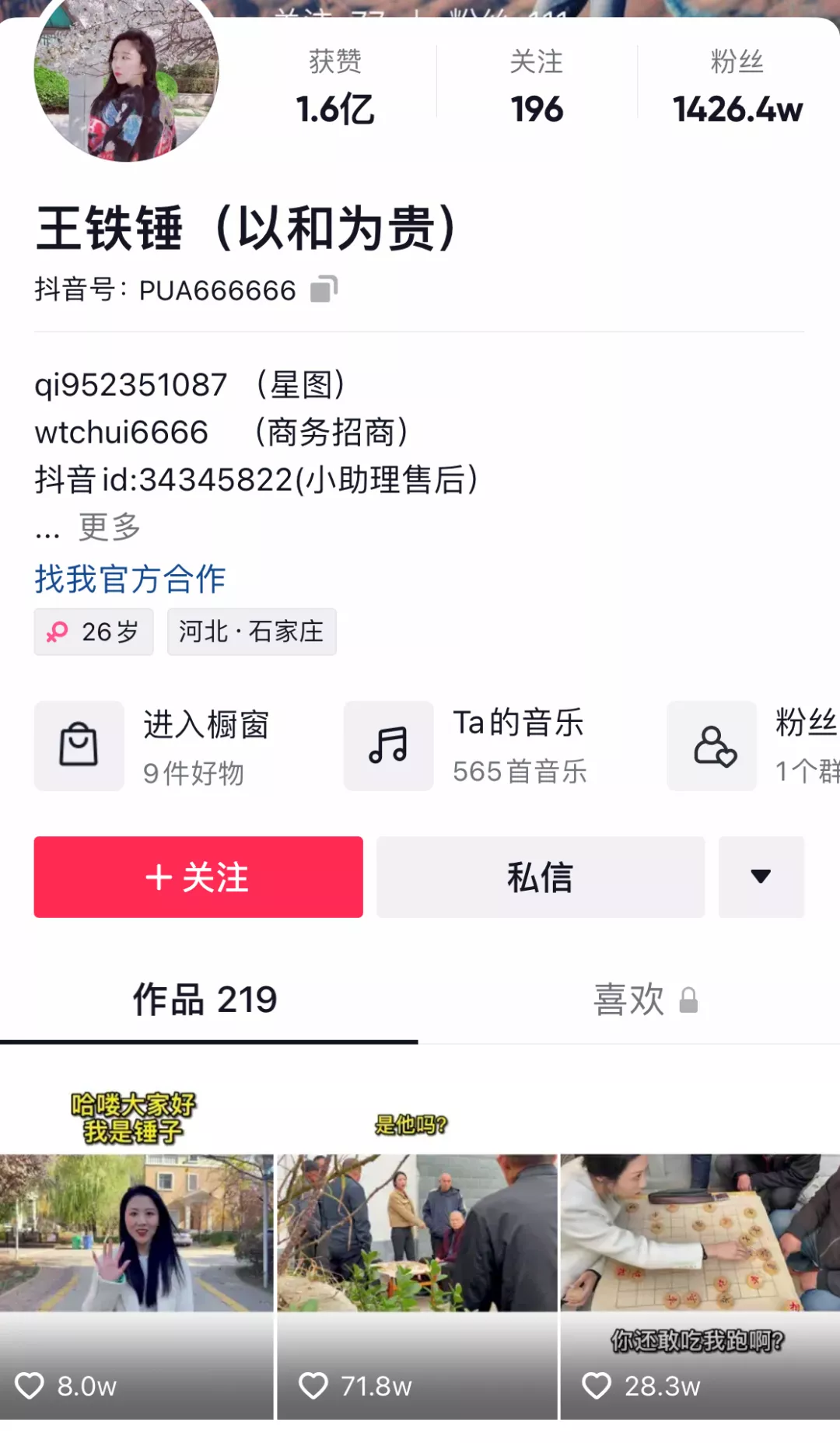
Task: Open the 1426.4w 粉丝 followers list
Action: [x=737, y=87]
